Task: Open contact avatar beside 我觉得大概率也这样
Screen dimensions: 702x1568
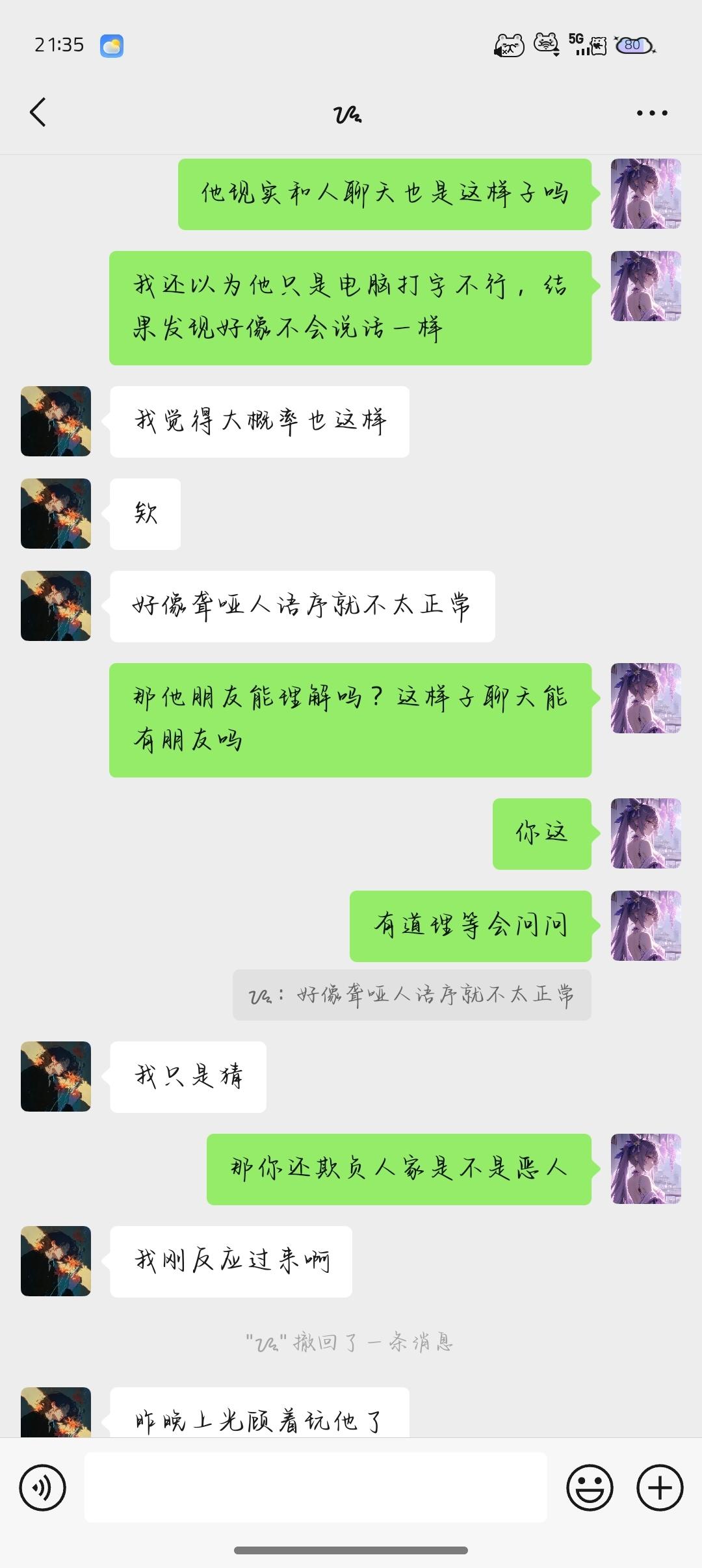Action: coord(56,421)
